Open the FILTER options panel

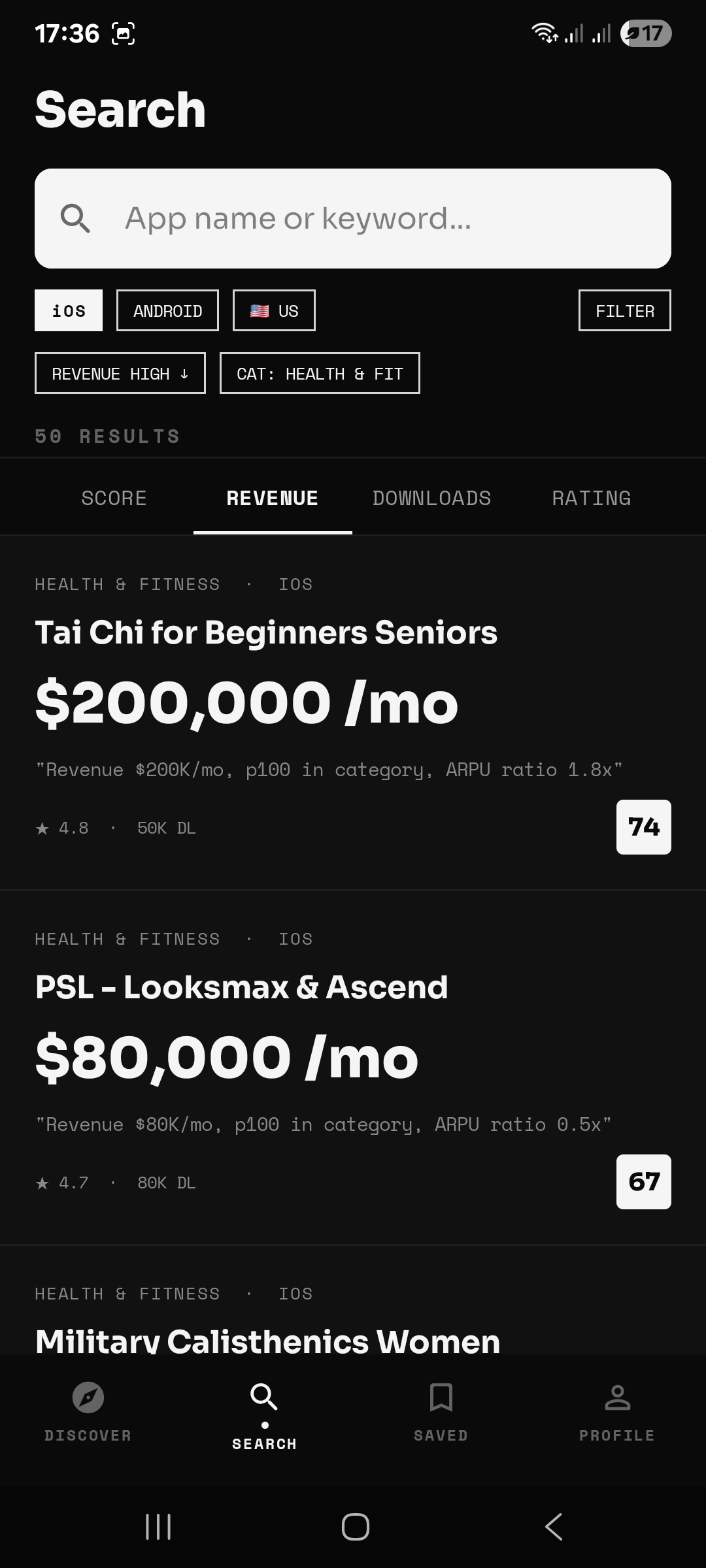(x=624, y=310)
